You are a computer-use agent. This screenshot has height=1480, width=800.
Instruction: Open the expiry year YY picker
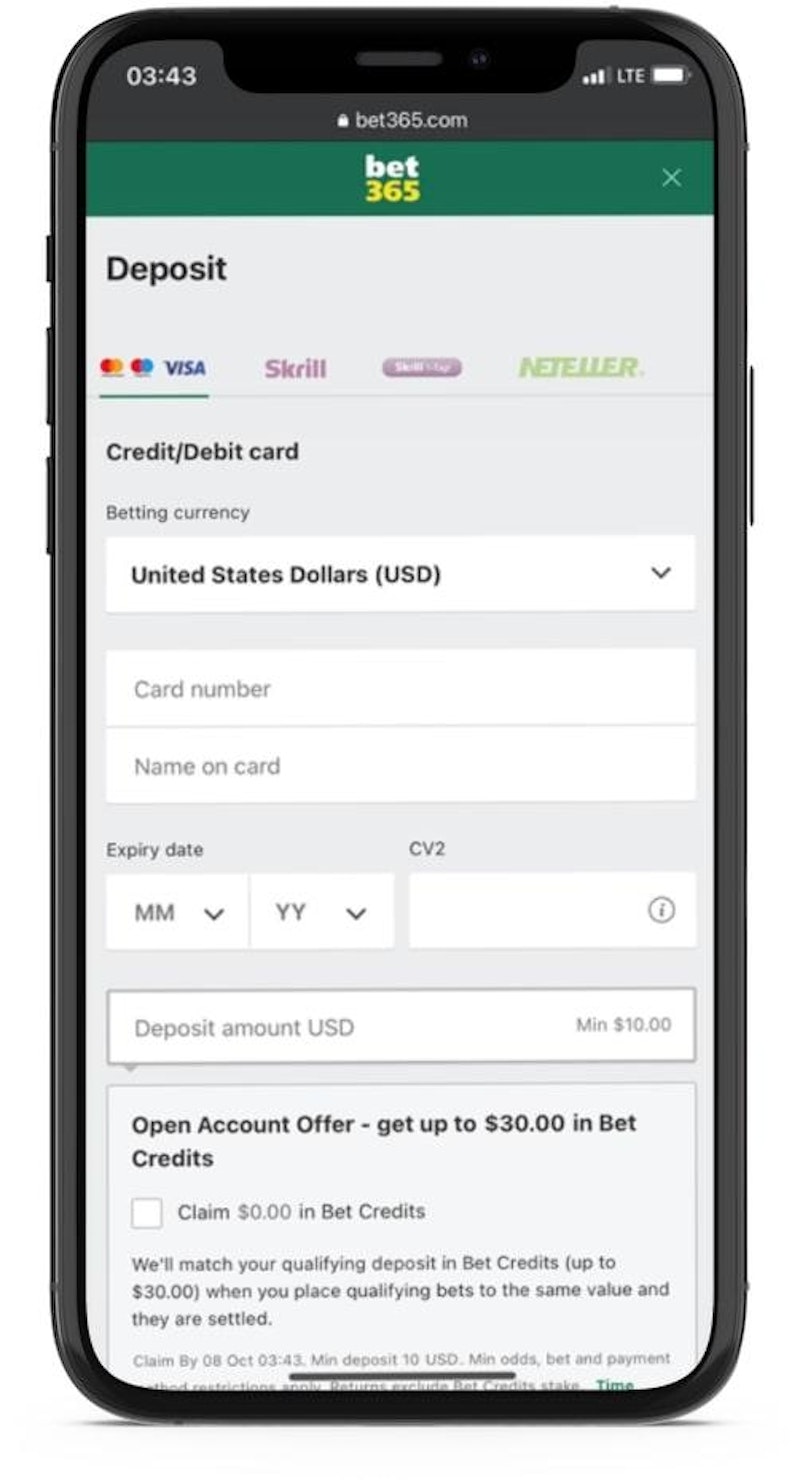pos(321,912)
